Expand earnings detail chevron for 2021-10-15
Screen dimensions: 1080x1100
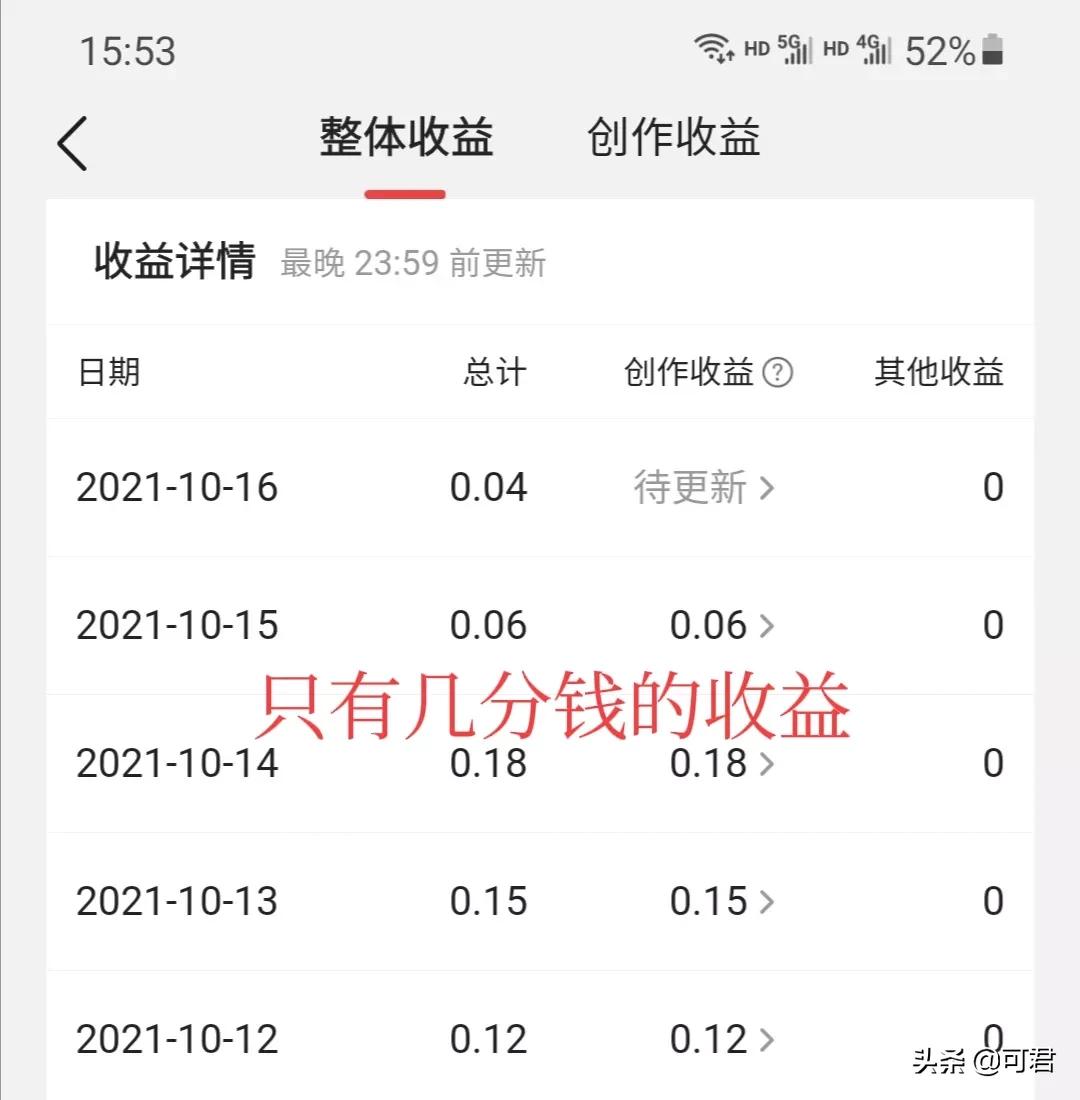tap(766, 624)
